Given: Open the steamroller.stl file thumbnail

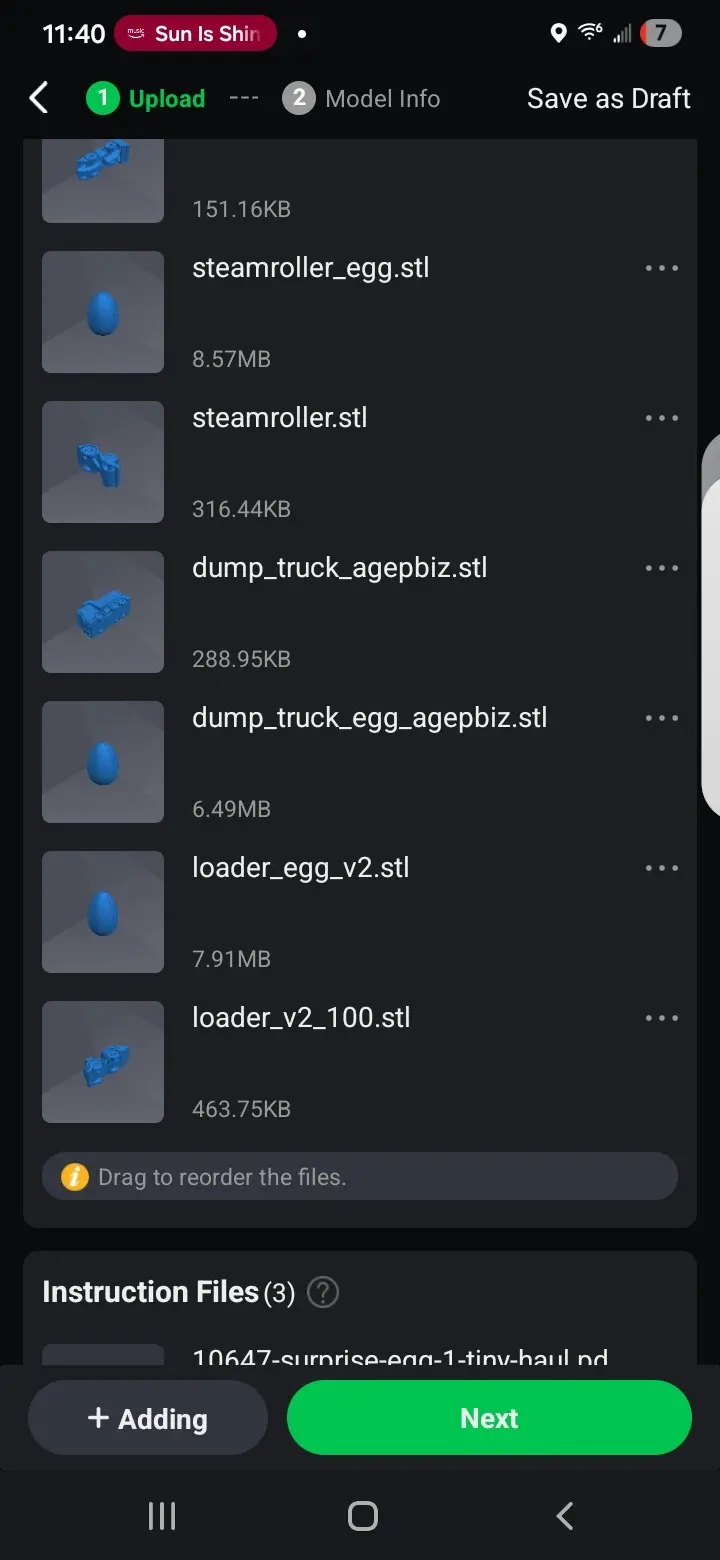Looking at the screenshot, I should [103, 462].
